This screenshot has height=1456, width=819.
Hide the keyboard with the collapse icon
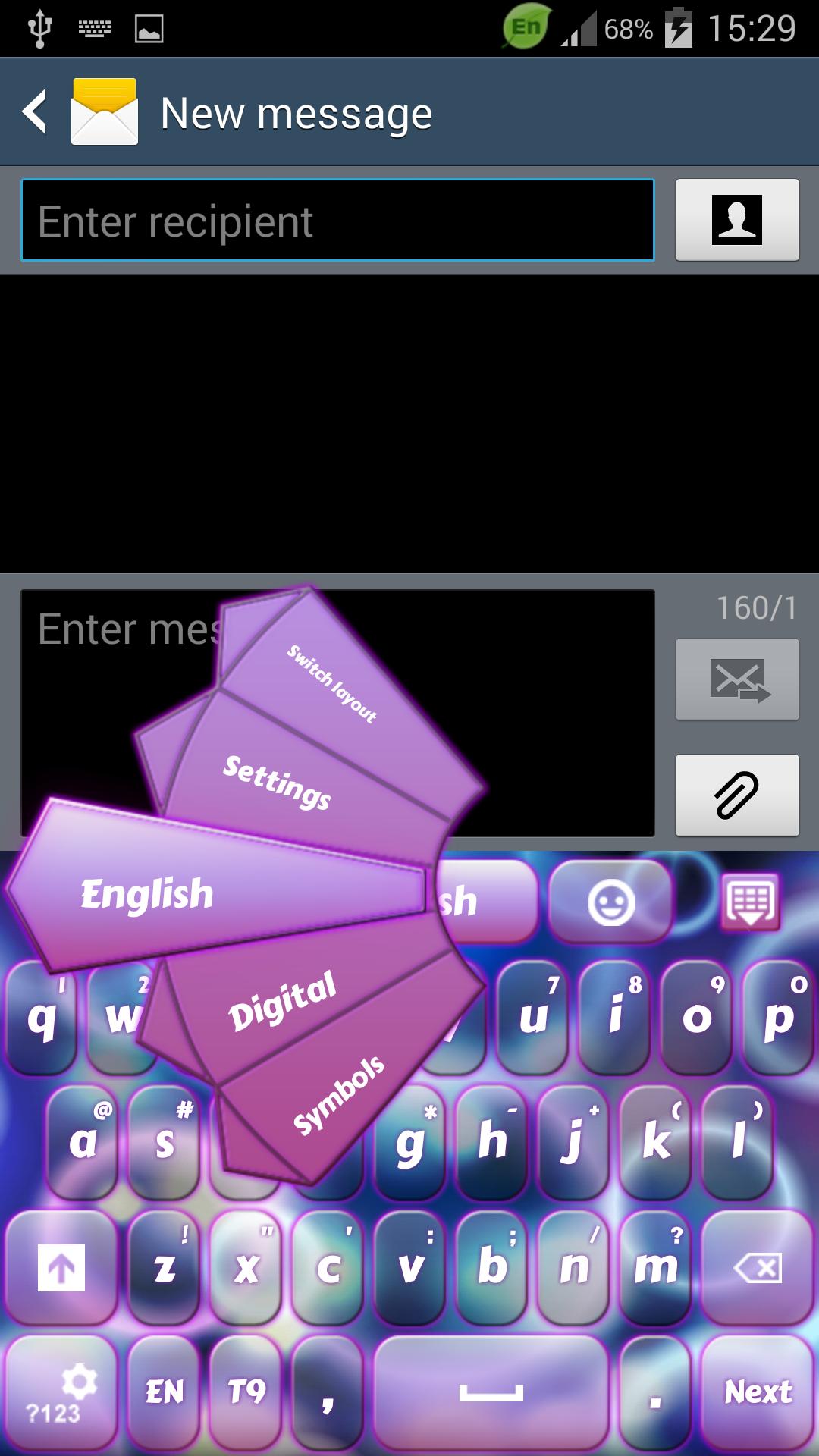(x=750, y=902)
